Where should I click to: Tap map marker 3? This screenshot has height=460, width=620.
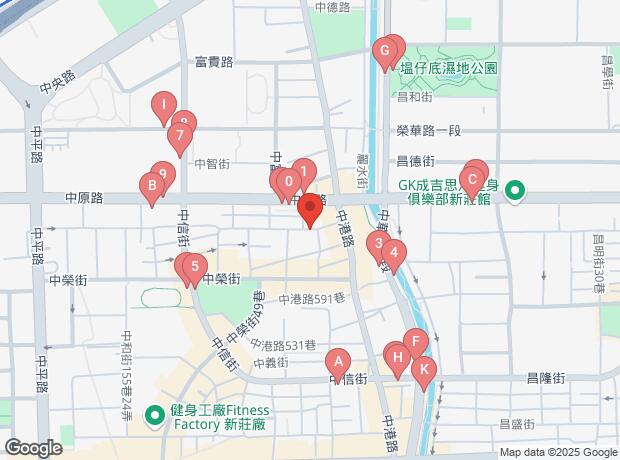pyautogui.click(x=378, y=244)
